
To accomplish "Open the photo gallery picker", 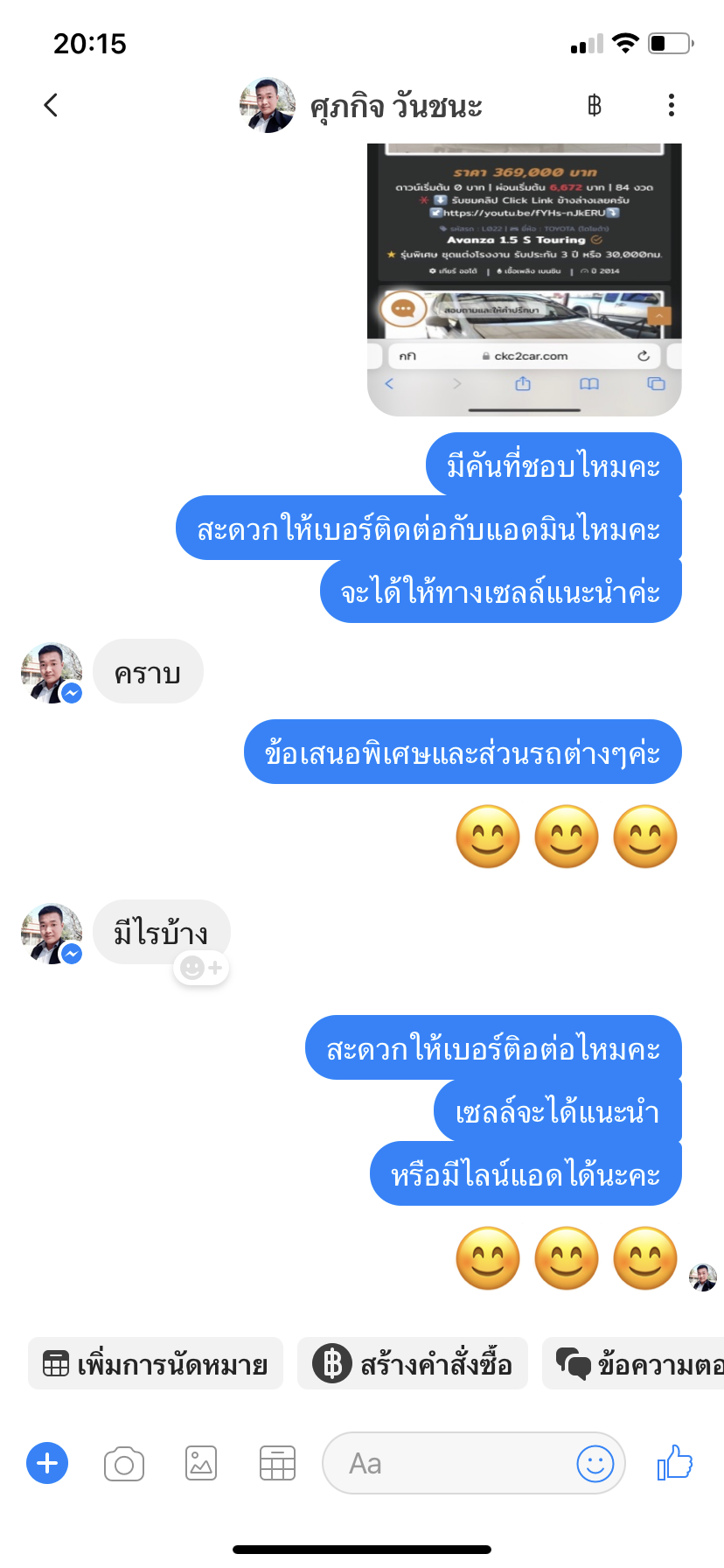I will tap(201, 1463).
